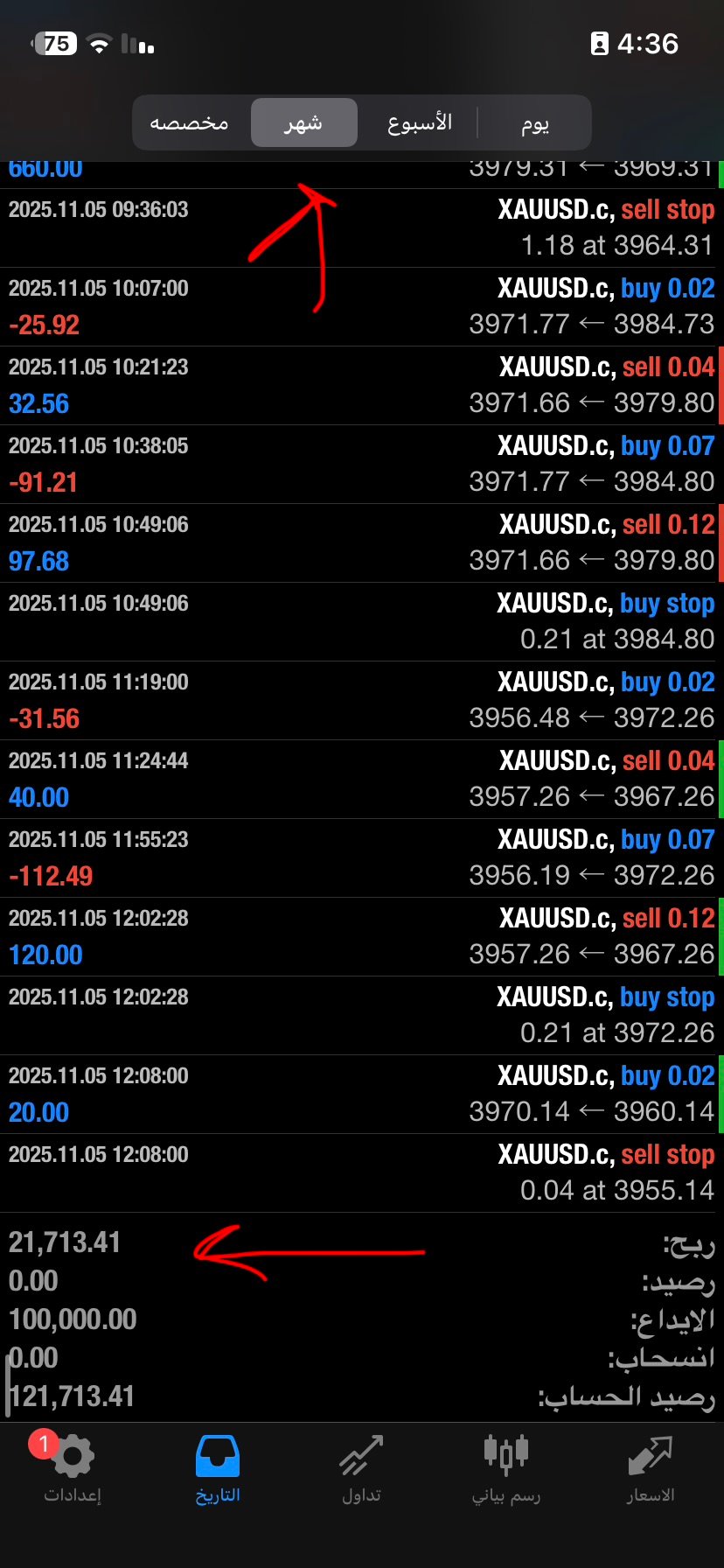This screenshot has height=1568, width=724.
Task: Open the 09:36:03 sell stop order
Action: (362, 228)
